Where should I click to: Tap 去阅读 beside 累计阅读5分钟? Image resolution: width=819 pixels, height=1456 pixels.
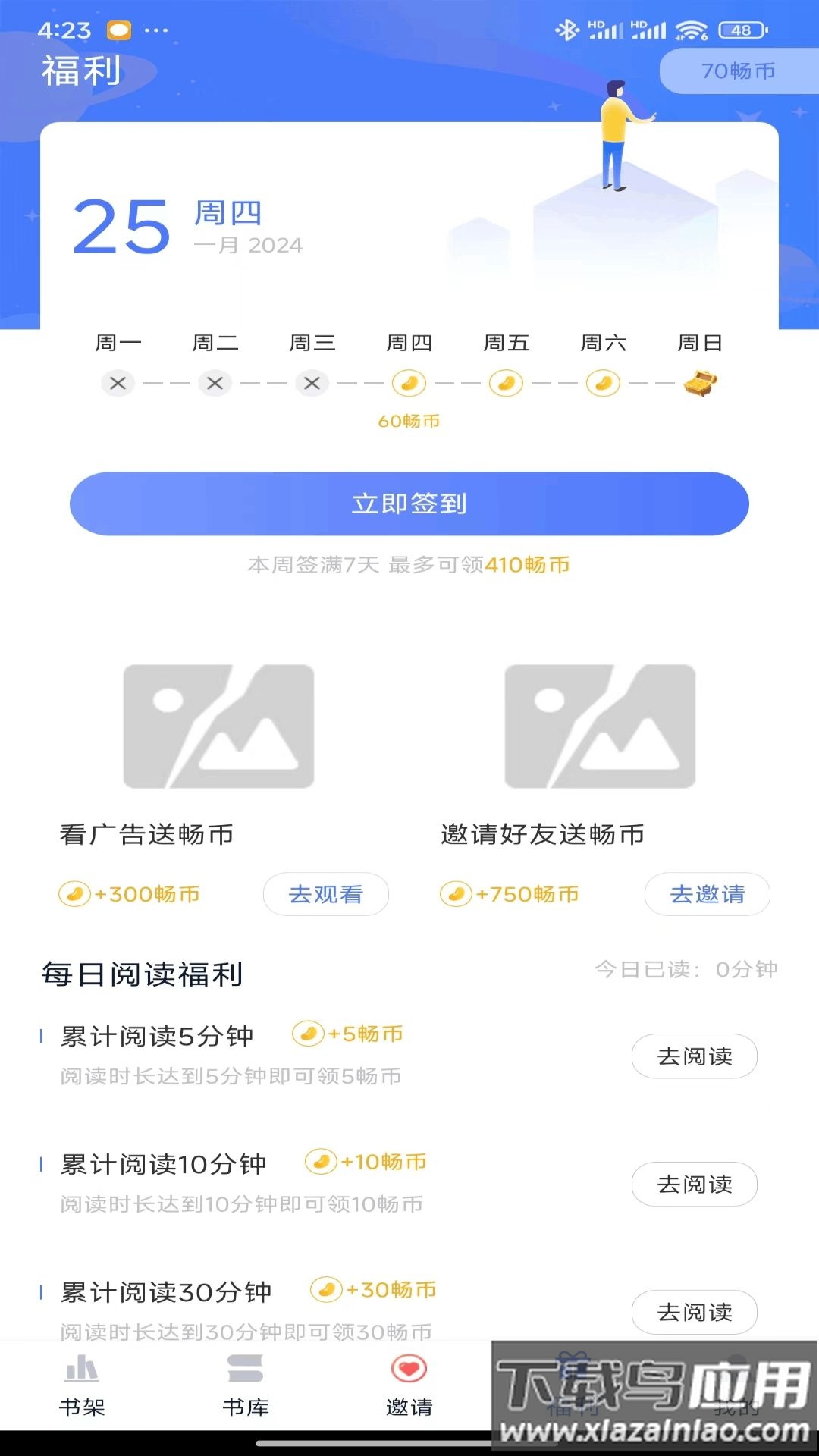[x=694, y=1056]
